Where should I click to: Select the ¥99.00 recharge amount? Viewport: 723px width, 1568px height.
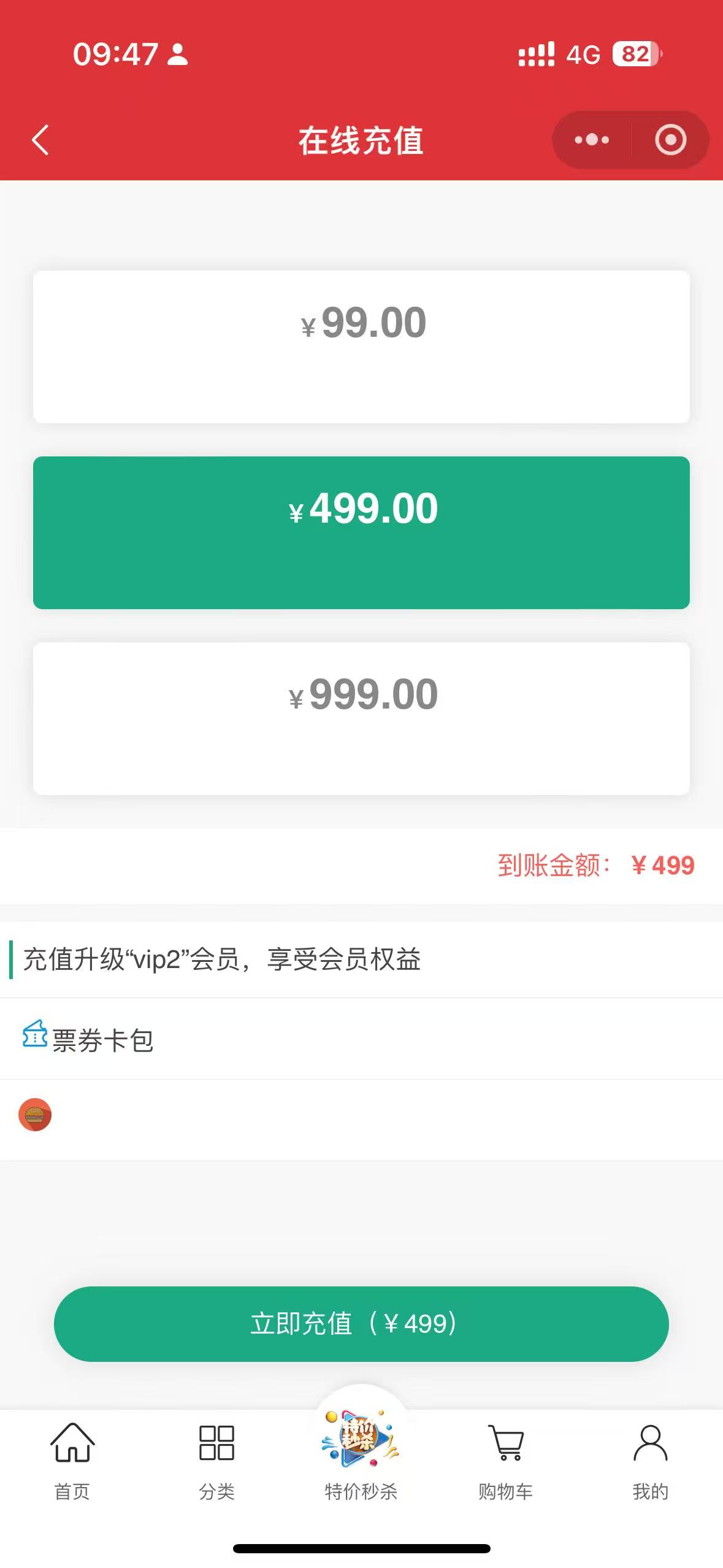pos(361,347)
